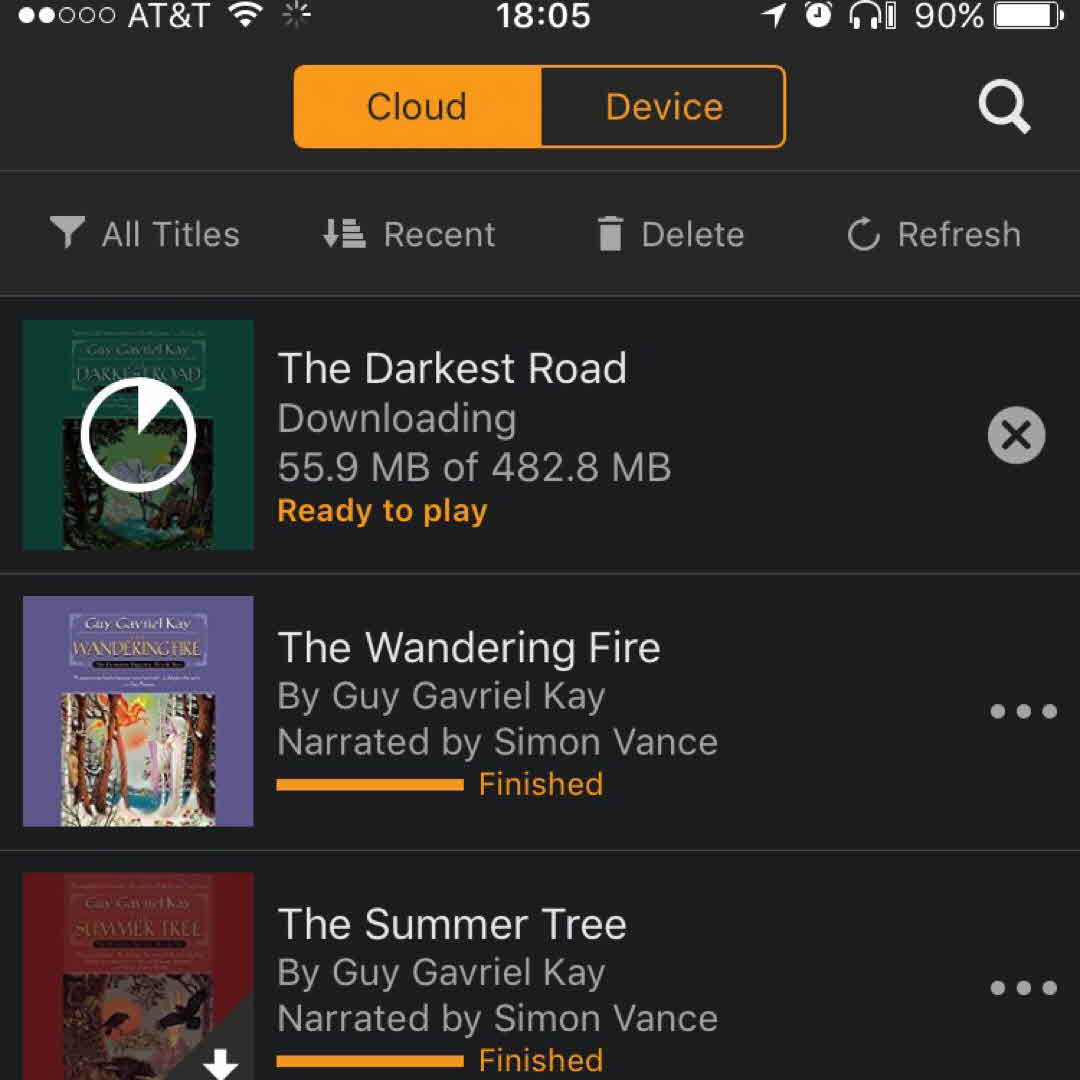Download The Summer Tree via cover arrow
This screenshot has height=1080, width=1080.
[220, 1062]
